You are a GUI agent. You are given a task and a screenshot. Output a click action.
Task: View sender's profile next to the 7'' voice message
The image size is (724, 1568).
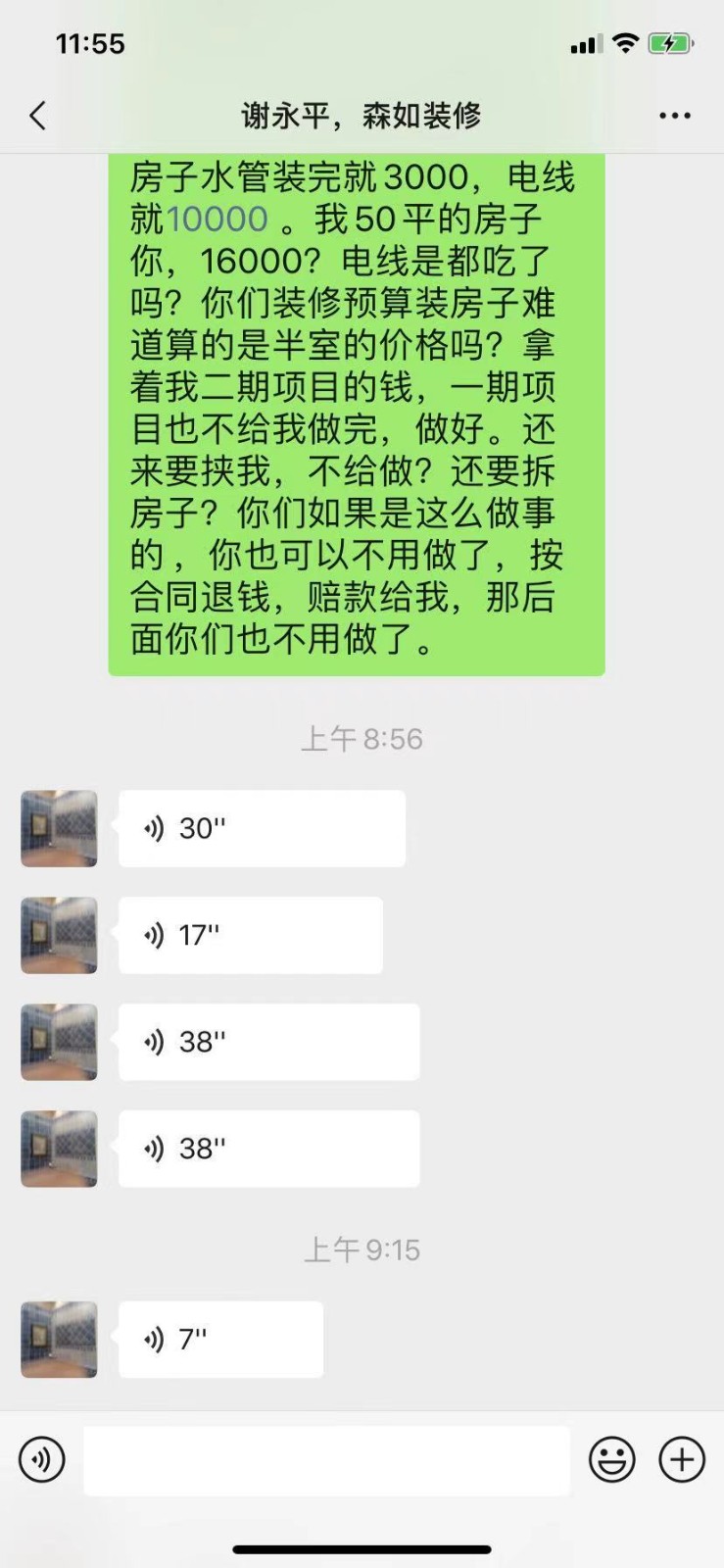point(59,1340)
